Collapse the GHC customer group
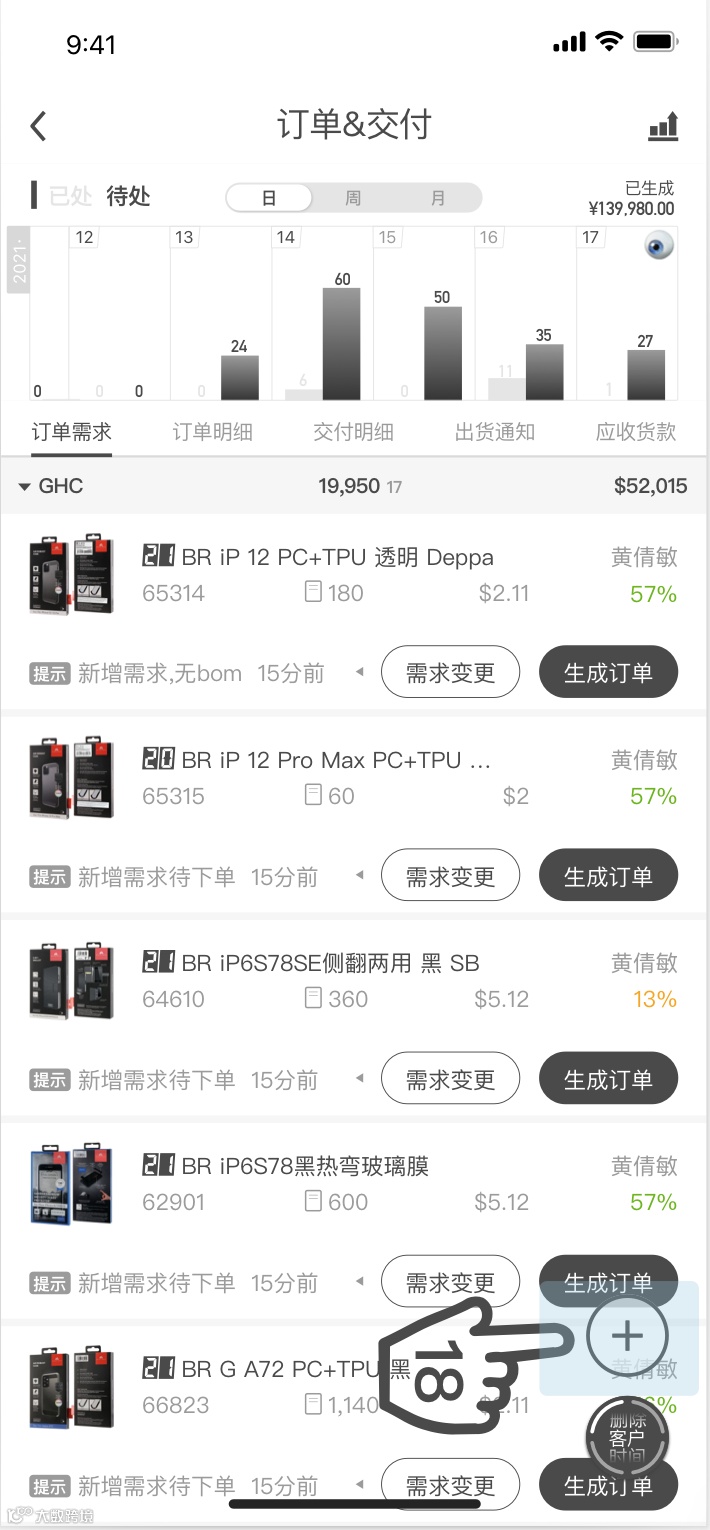The width and height of the screenshot is (710, 1530). (25, 487)
